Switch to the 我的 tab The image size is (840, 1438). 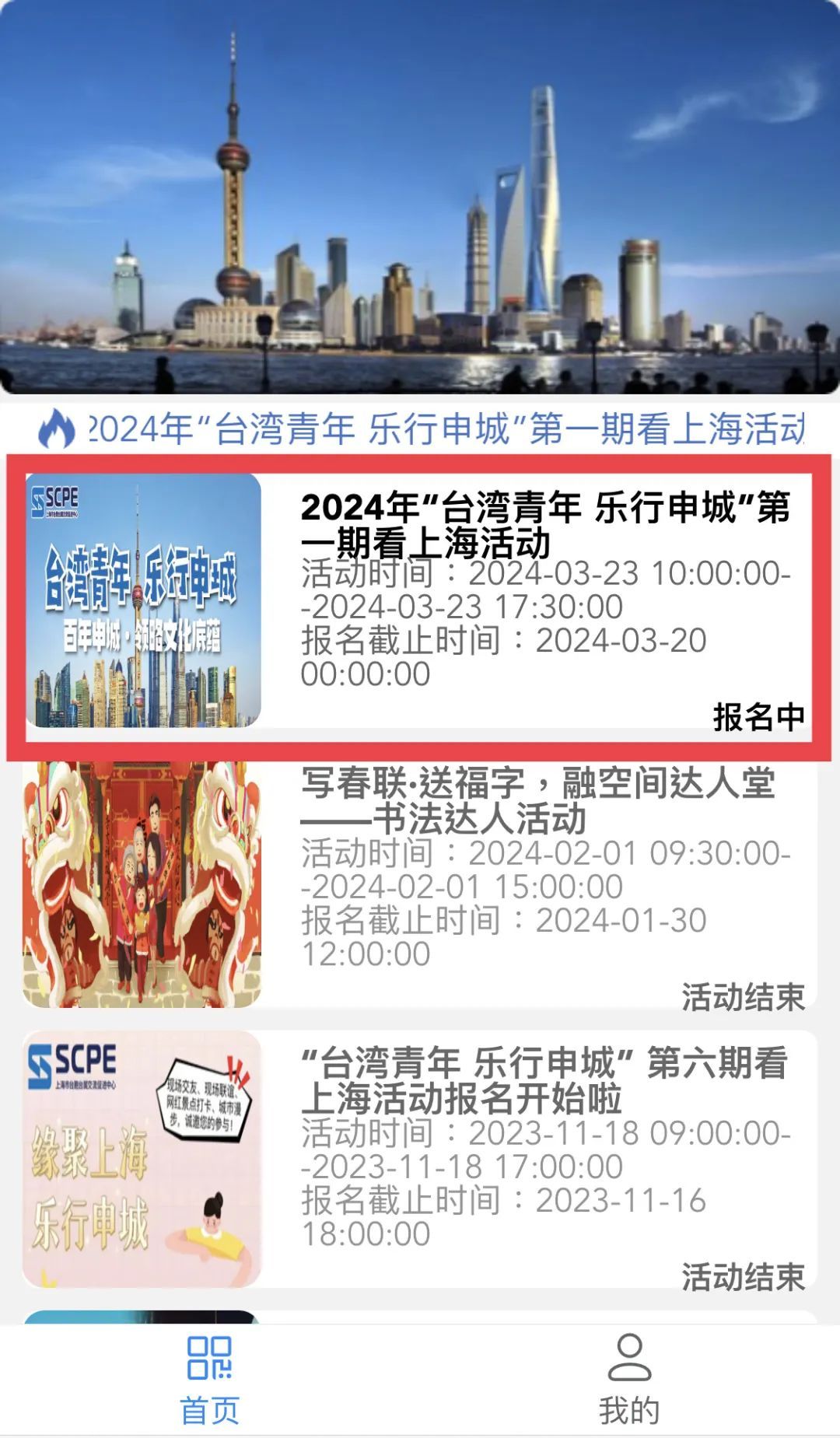pyautogui.click(x=629, y=1380)
